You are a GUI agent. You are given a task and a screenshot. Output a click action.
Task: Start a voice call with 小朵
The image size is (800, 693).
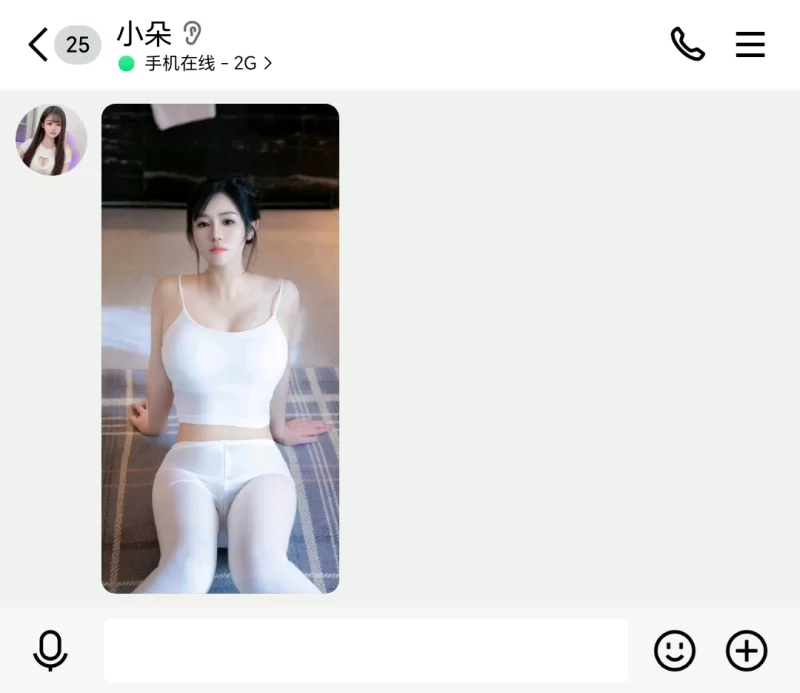pyautogui.click(x=687, y=44)
